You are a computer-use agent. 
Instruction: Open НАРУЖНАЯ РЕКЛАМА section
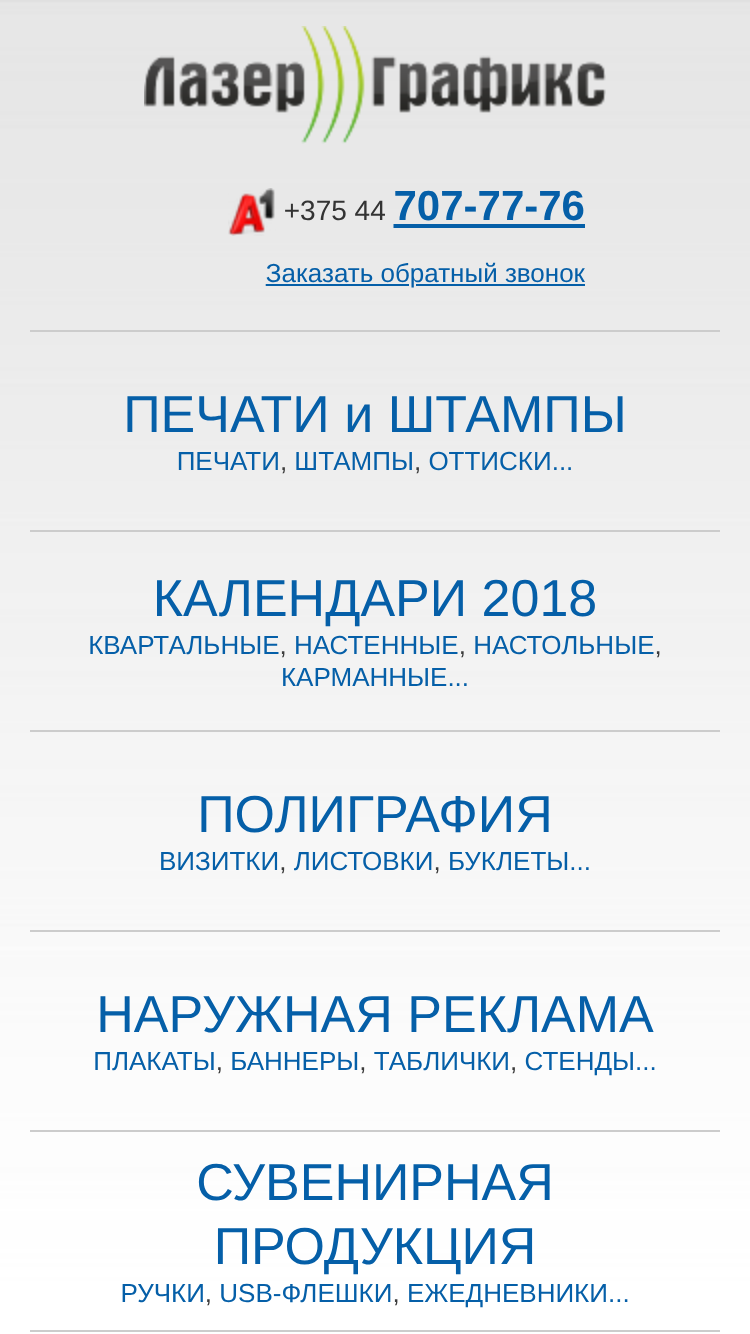pyautogui.click(x=375, y=1014)
